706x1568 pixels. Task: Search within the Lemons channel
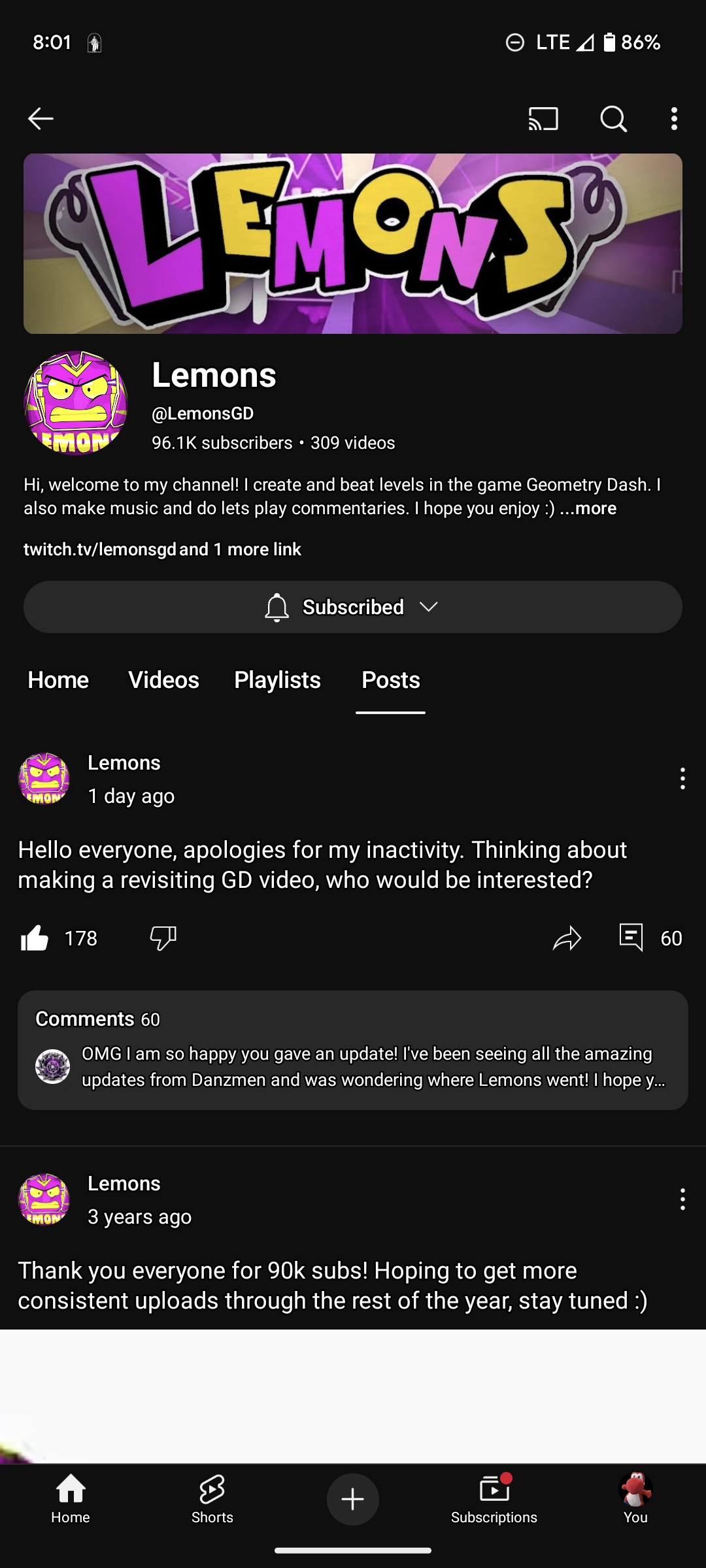pyautogui.click(x=613, y=119)
